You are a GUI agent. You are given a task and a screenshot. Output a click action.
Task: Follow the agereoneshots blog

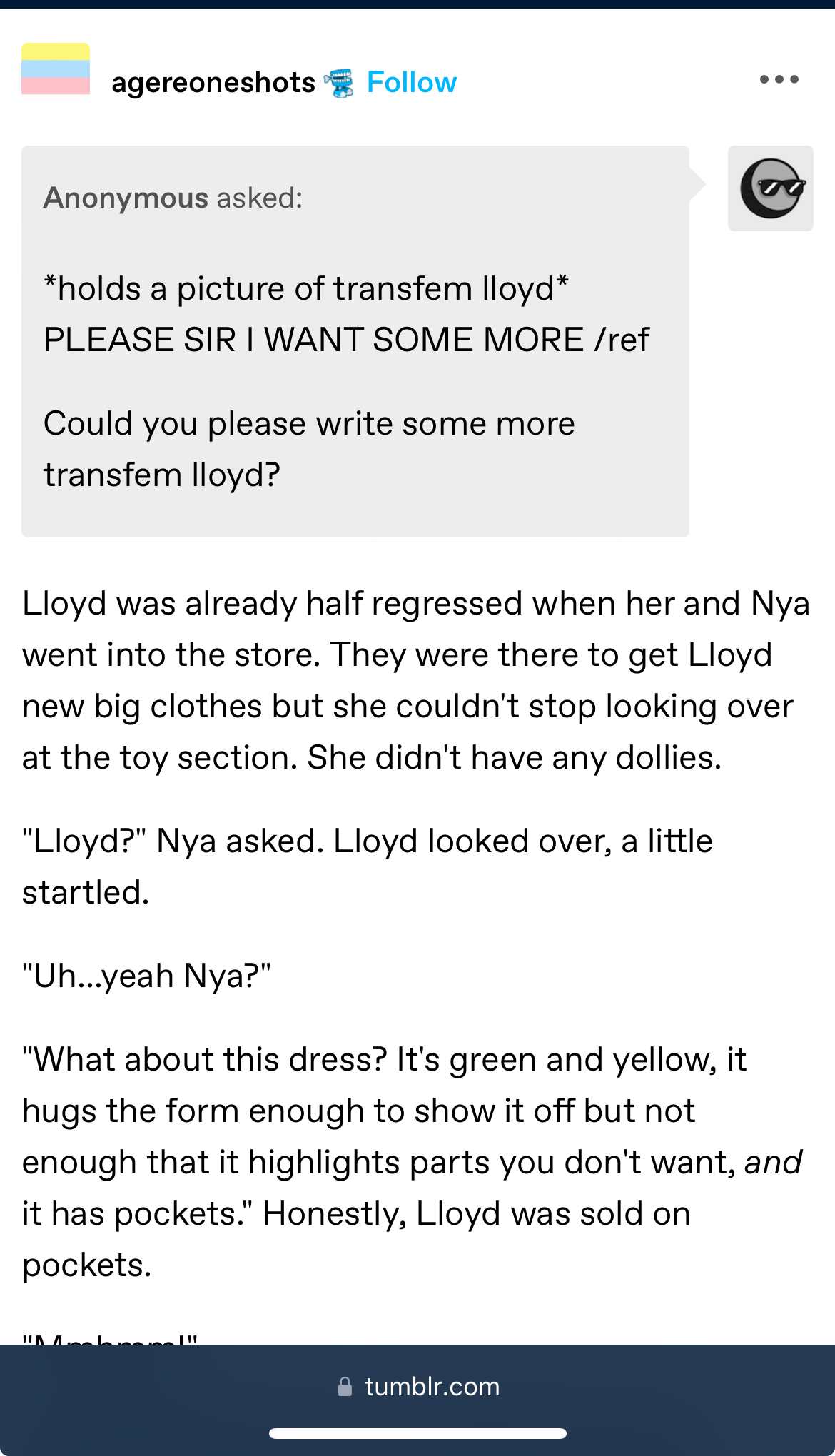tap(411, 82)
